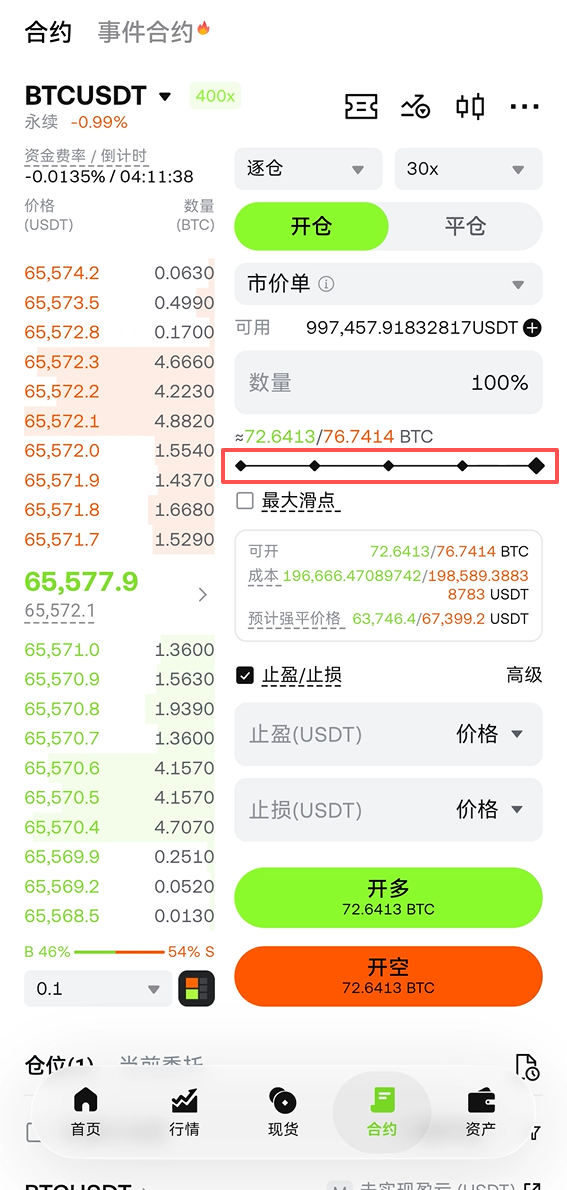Open the 市价单 order type dropdown
The width and height of the screenshot is (567, 1190).
(389, 284)
